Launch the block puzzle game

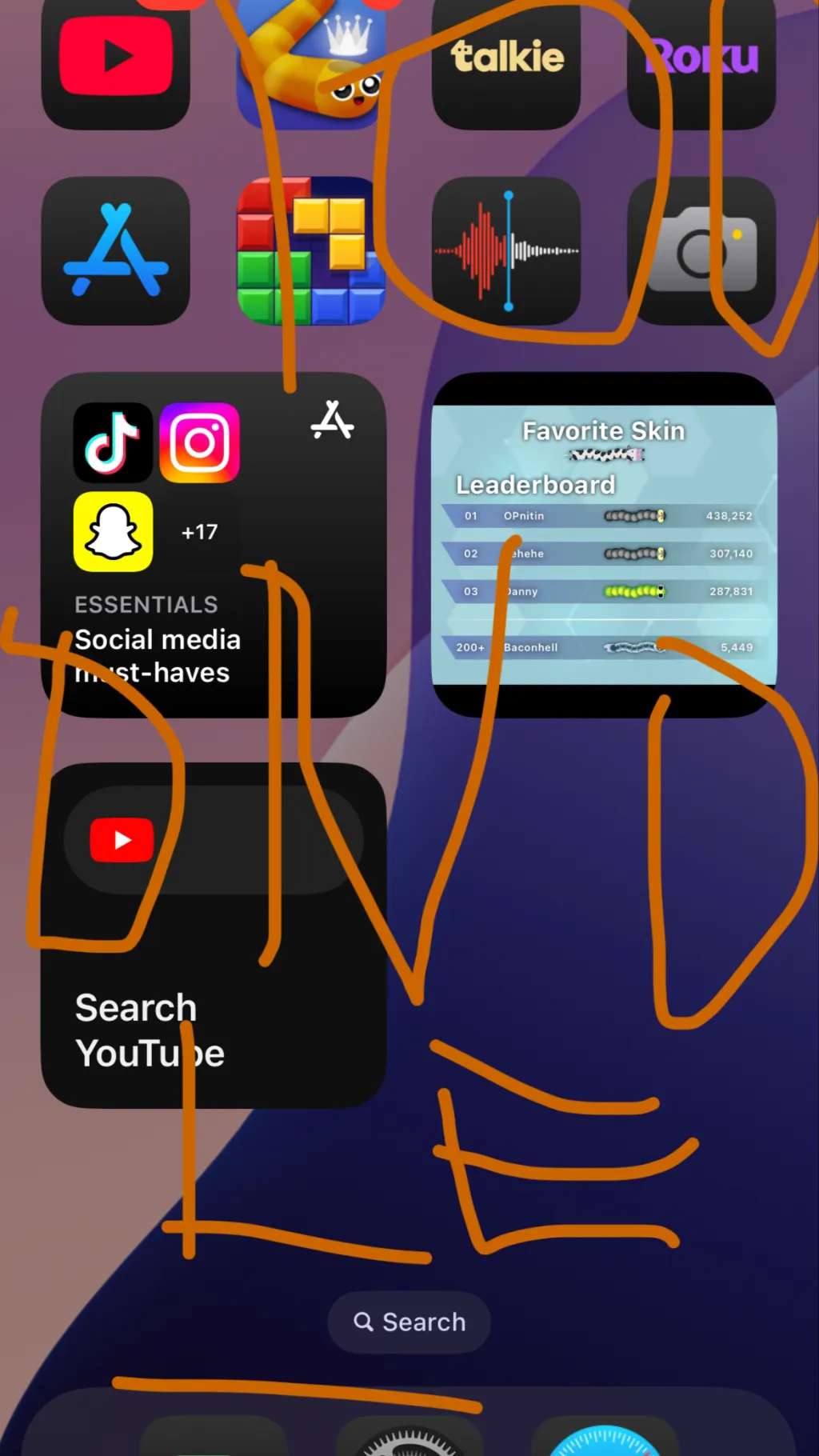[311, 250]
